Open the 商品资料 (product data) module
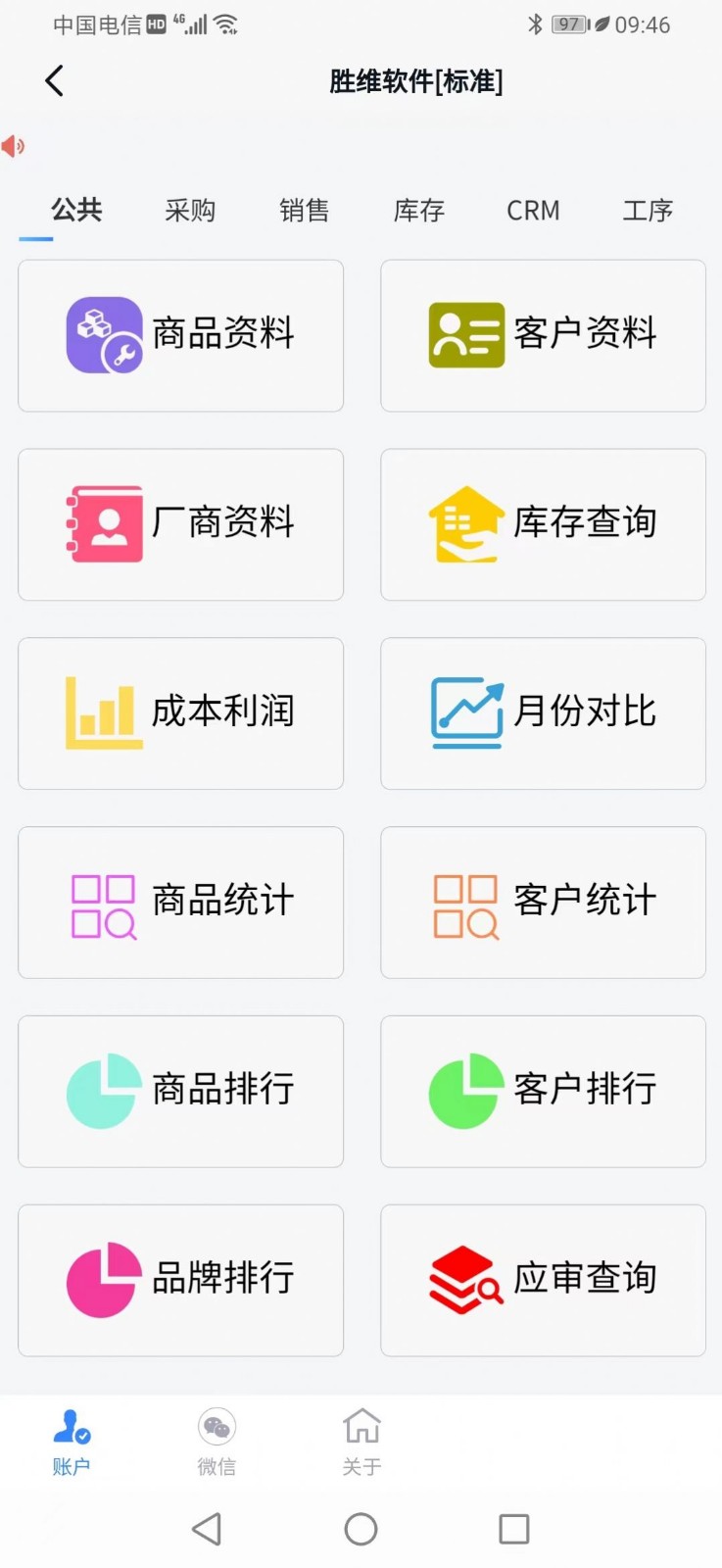Image resolution: width=722 pixels, height=1568 pixels. click(x=180, y=335)
